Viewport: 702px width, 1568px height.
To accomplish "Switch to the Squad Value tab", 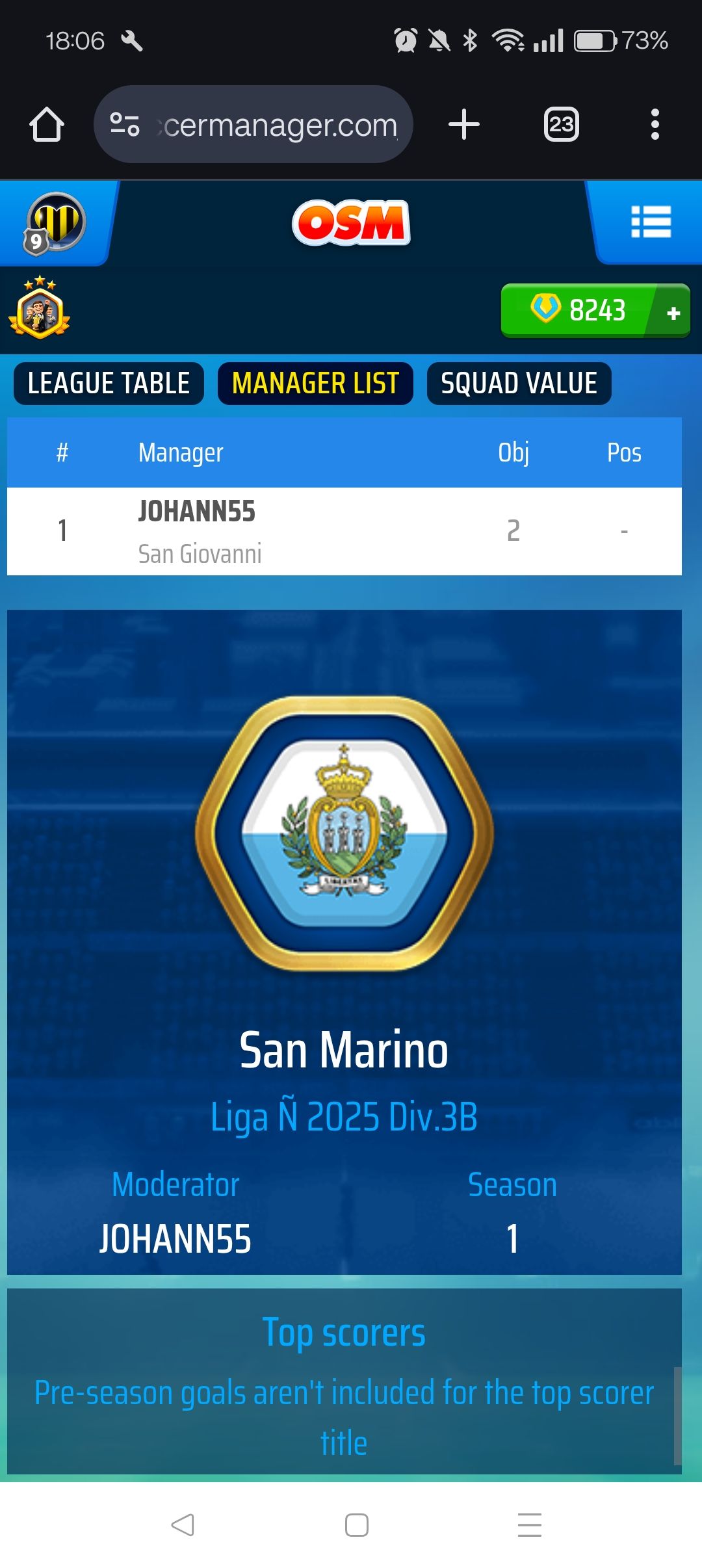I will tap(519, 384).
